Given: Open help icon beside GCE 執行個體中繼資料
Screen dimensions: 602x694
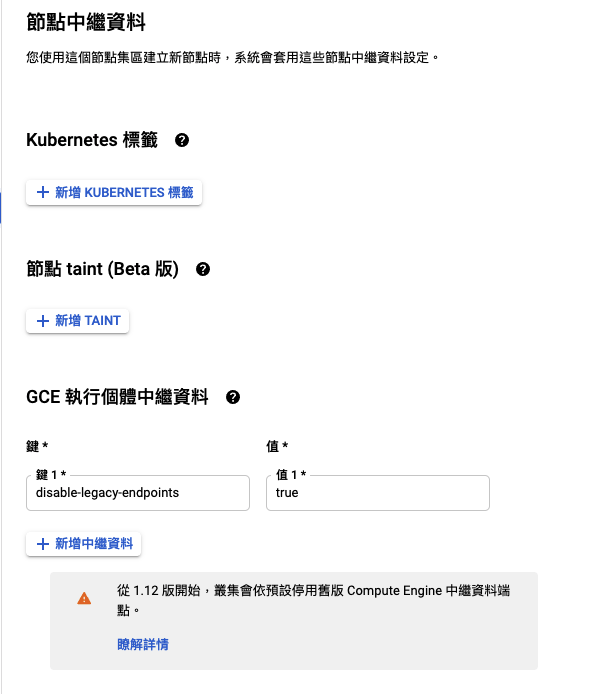Looking at the screenshot, I should click(x=233, y=397).
